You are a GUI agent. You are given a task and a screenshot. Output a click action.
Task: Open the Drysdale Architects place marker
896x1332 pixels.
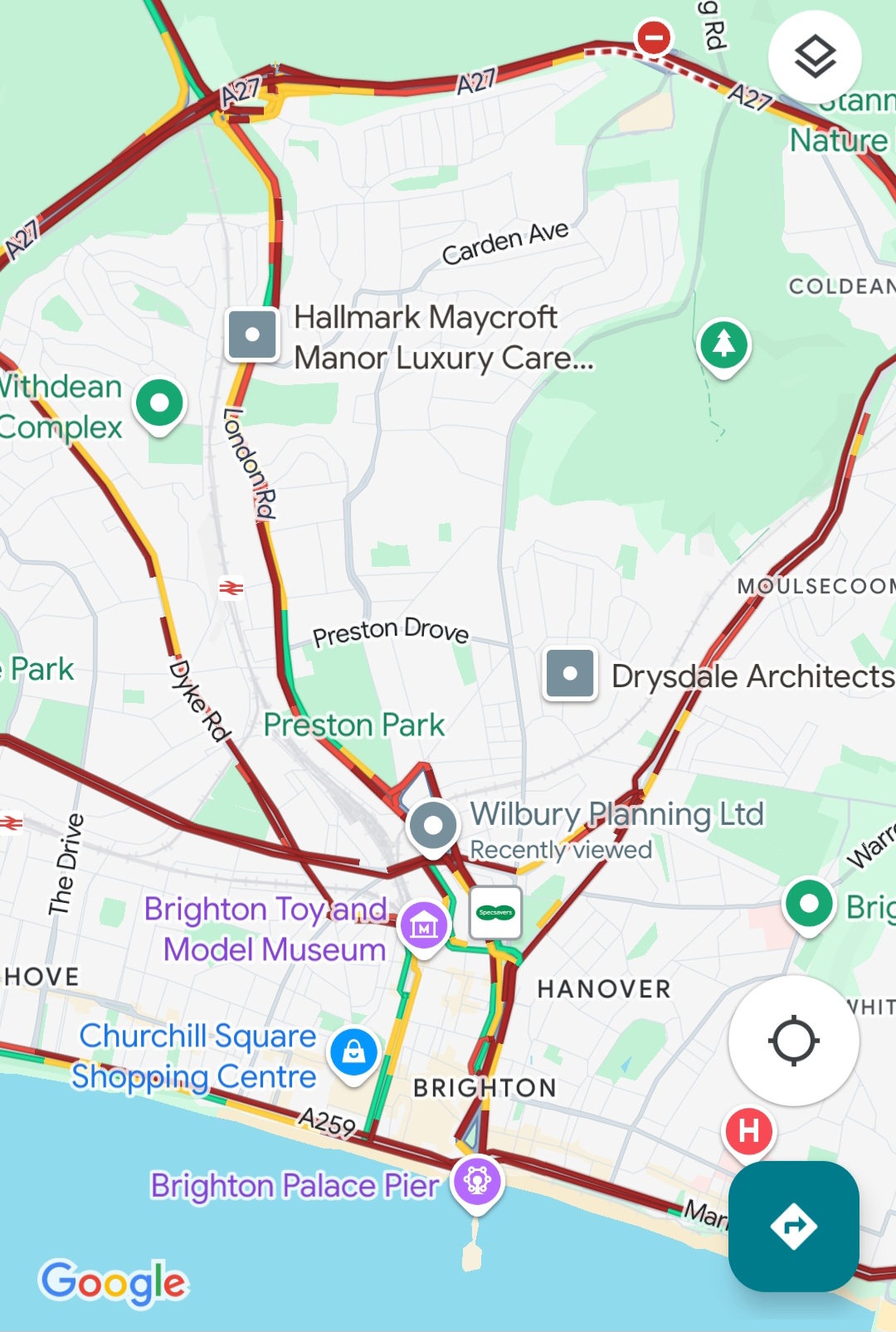[570, 674]
